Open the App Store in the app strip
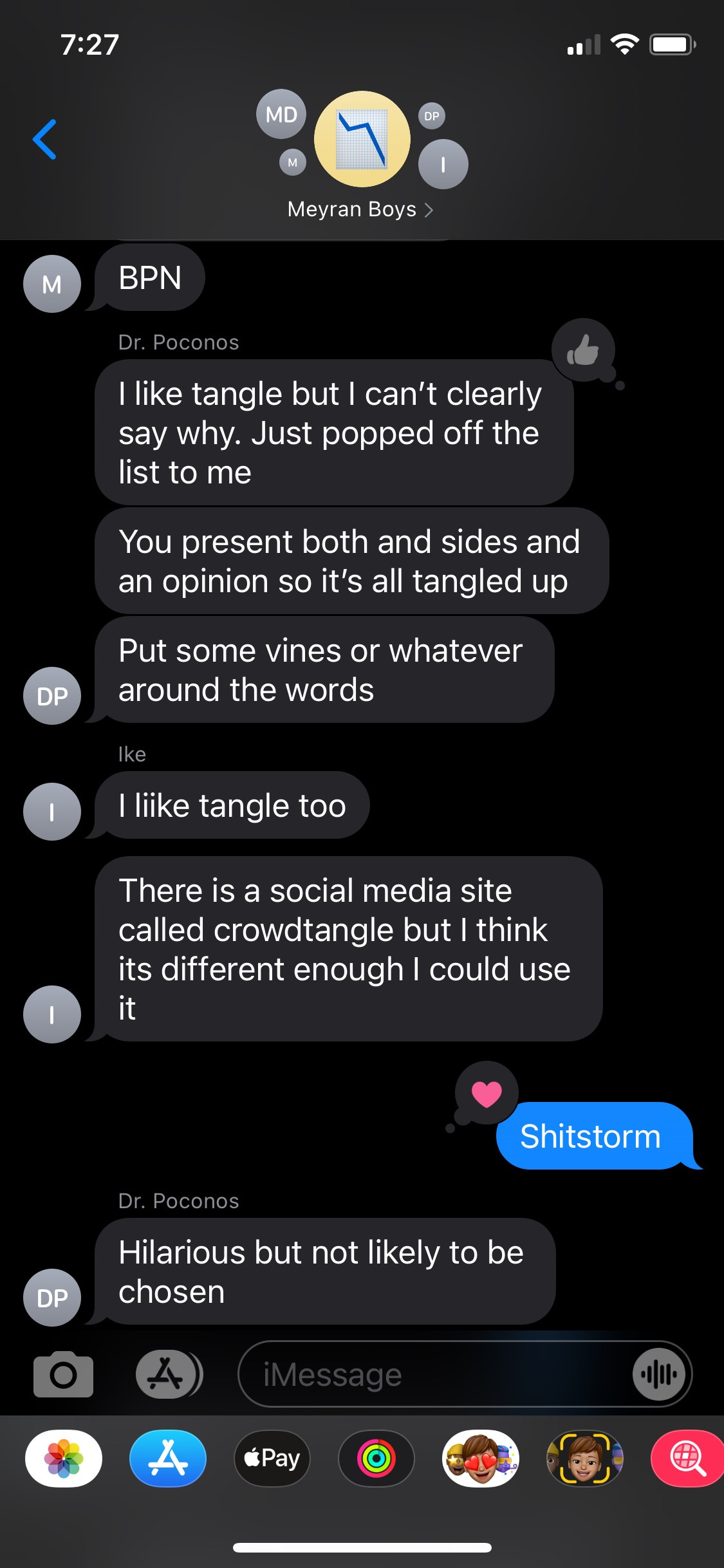This screenshot has width=724, height=1568. pyautogui.click(x=167, y=1459)
